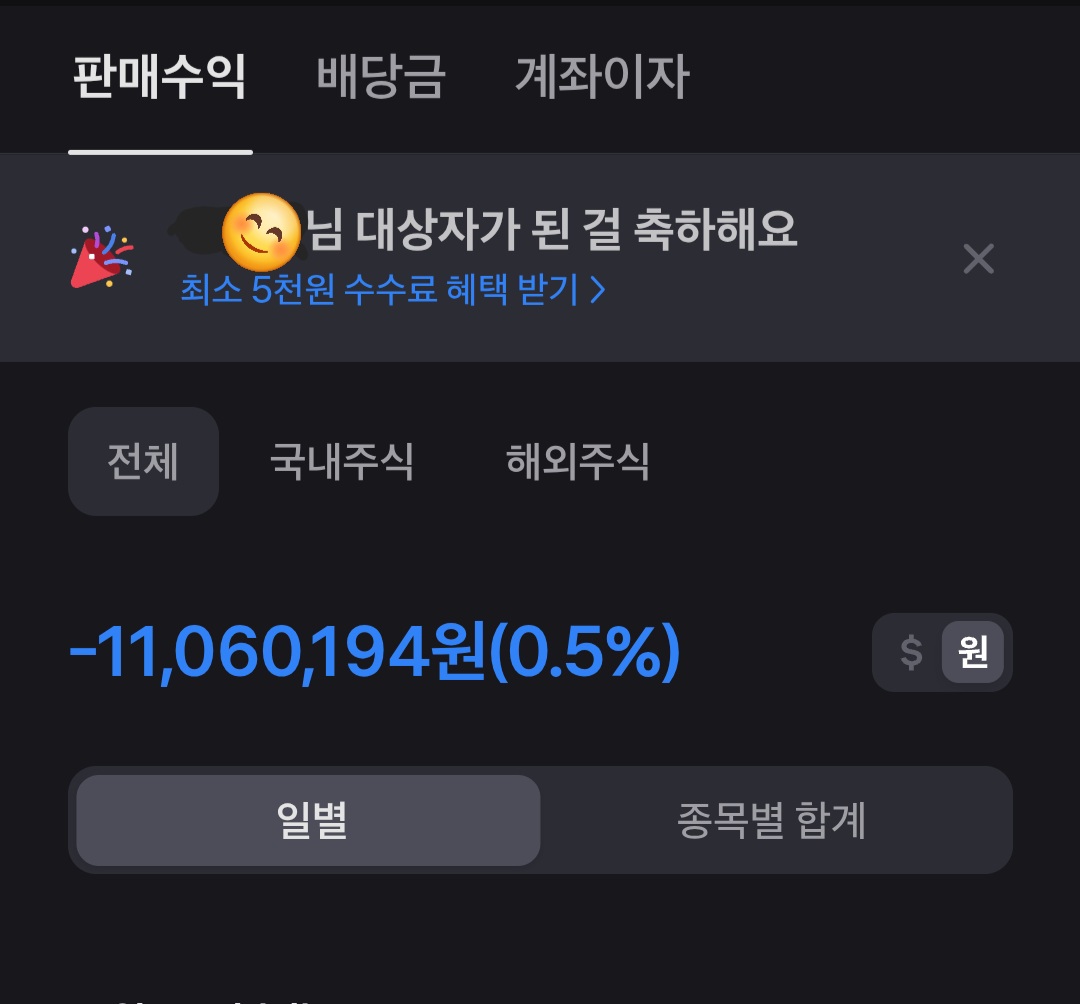1080x1004 pixels.
Task: Select the 전체 filter chip
Action: 143,462
